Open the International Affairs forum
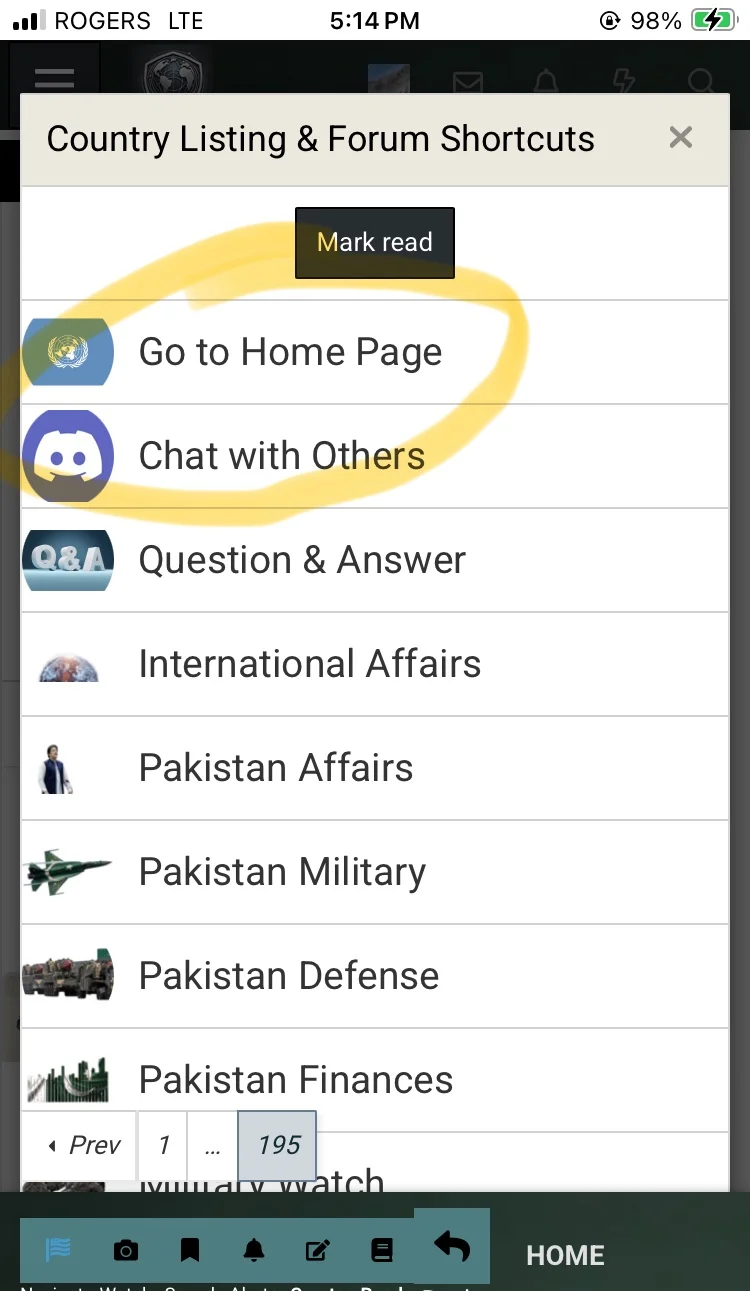 [310, 664]
